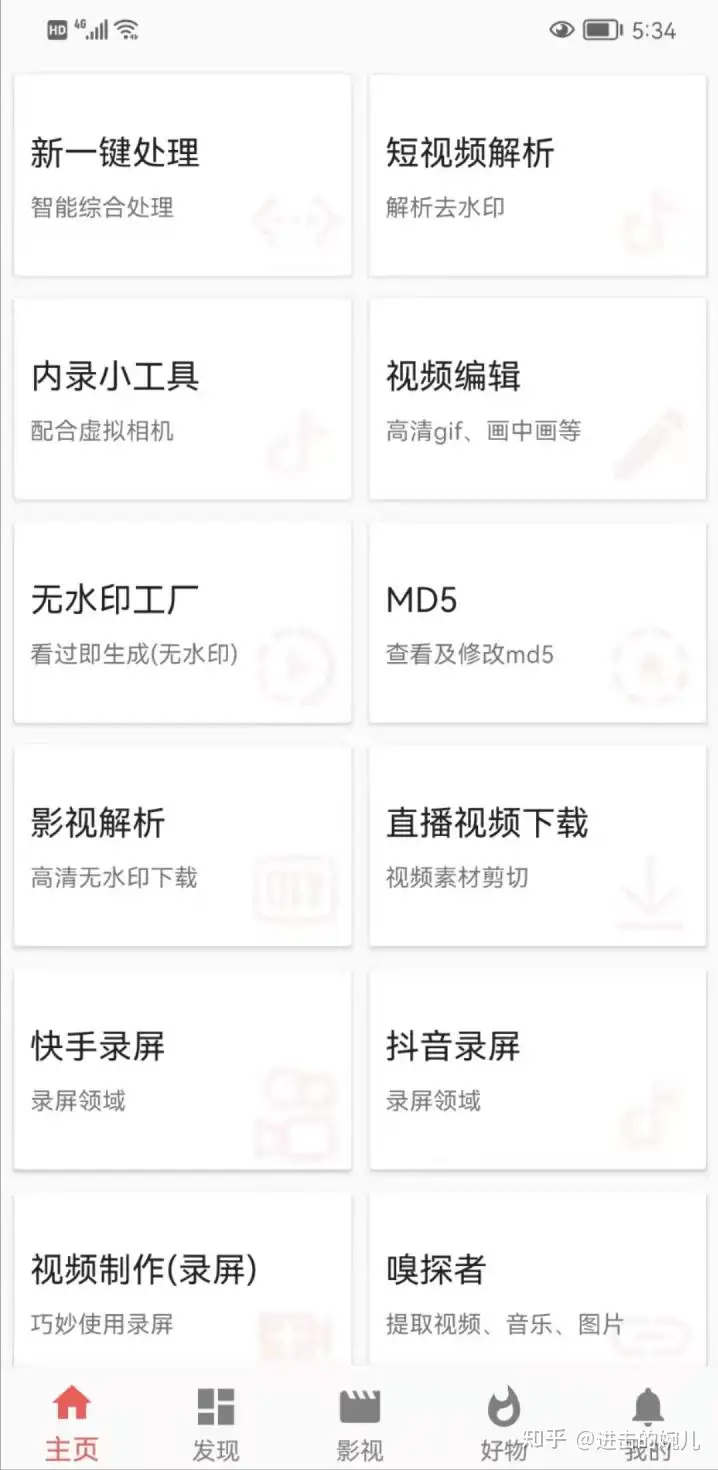
Task: Open the MD5 view and modify tool
Action: [538, 622]
